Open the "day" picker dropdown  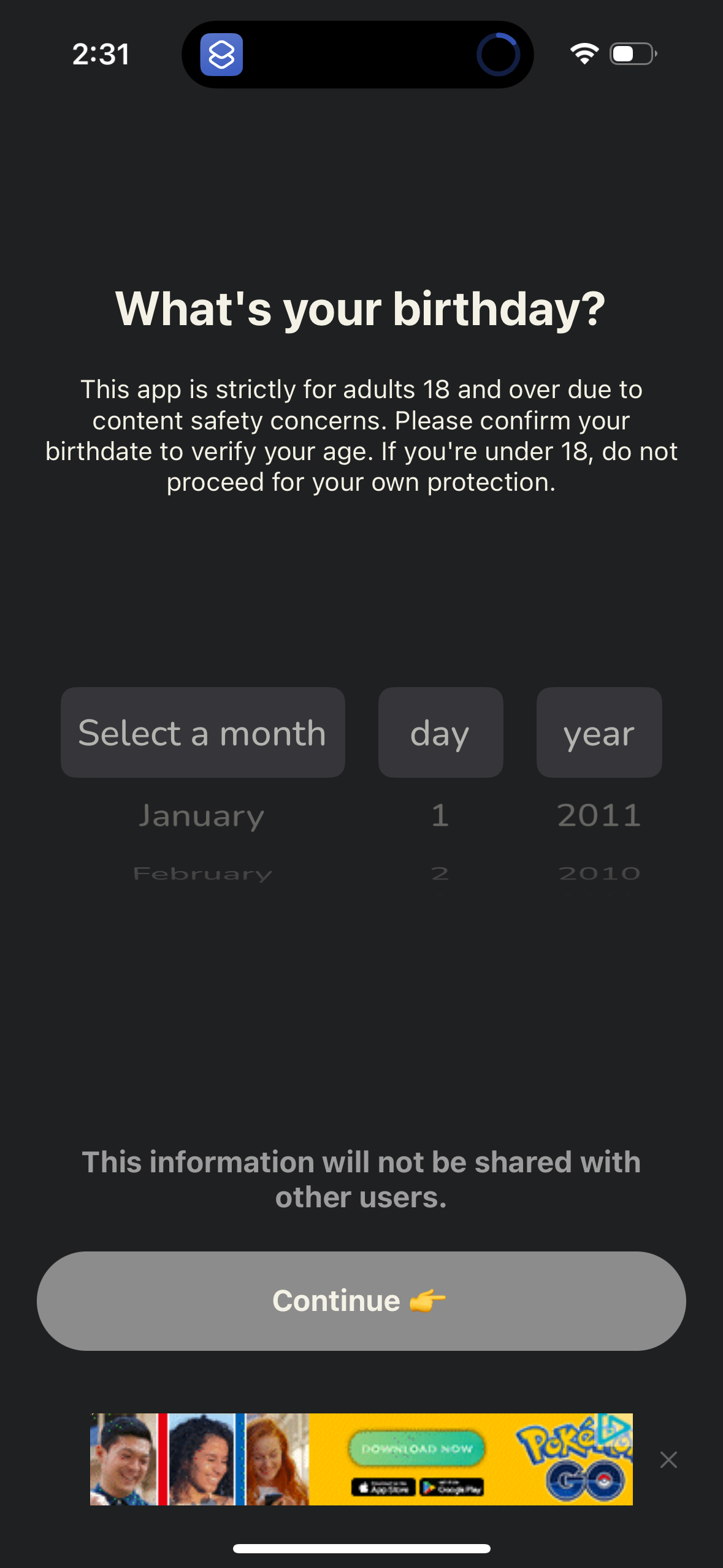coord(440,732)
